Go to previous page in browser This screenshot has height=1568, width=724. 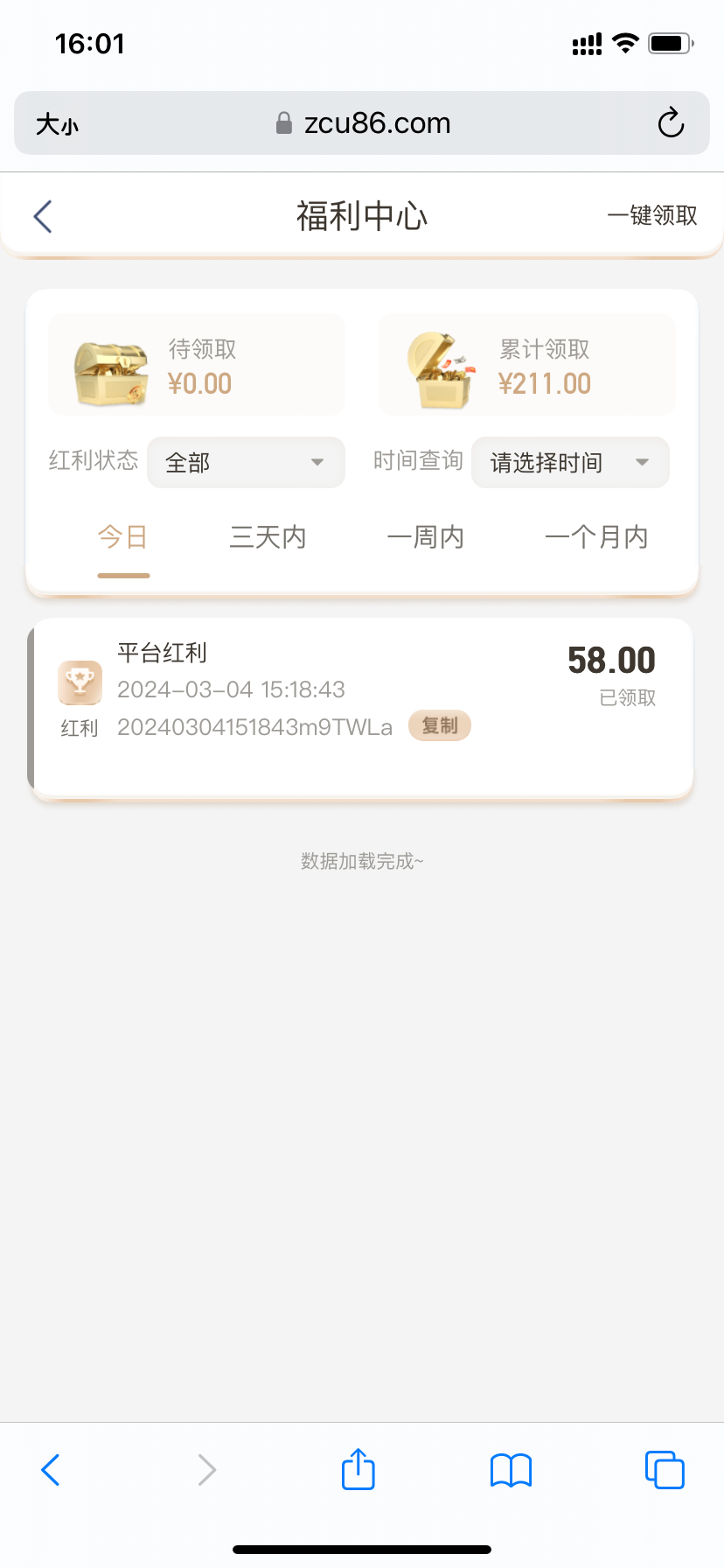[51, 1470]
